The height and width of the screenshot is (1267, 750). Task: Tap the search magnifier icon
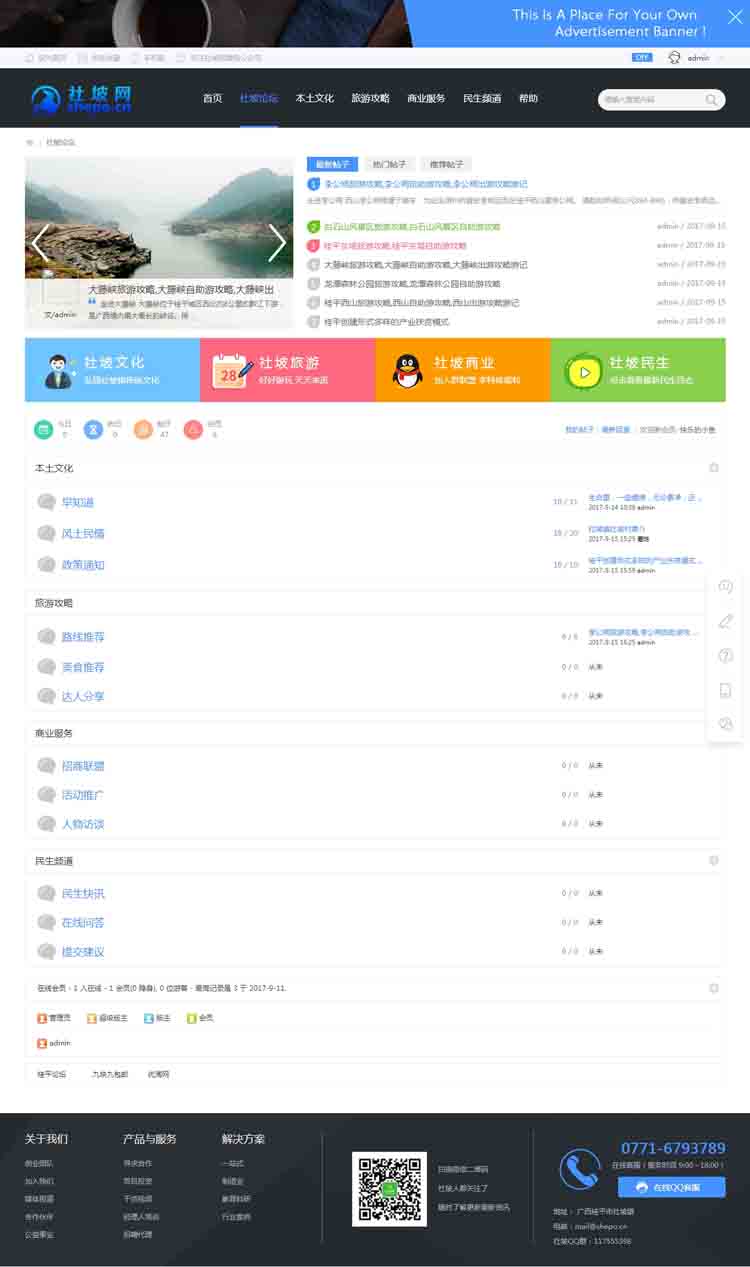pos(712,100)
